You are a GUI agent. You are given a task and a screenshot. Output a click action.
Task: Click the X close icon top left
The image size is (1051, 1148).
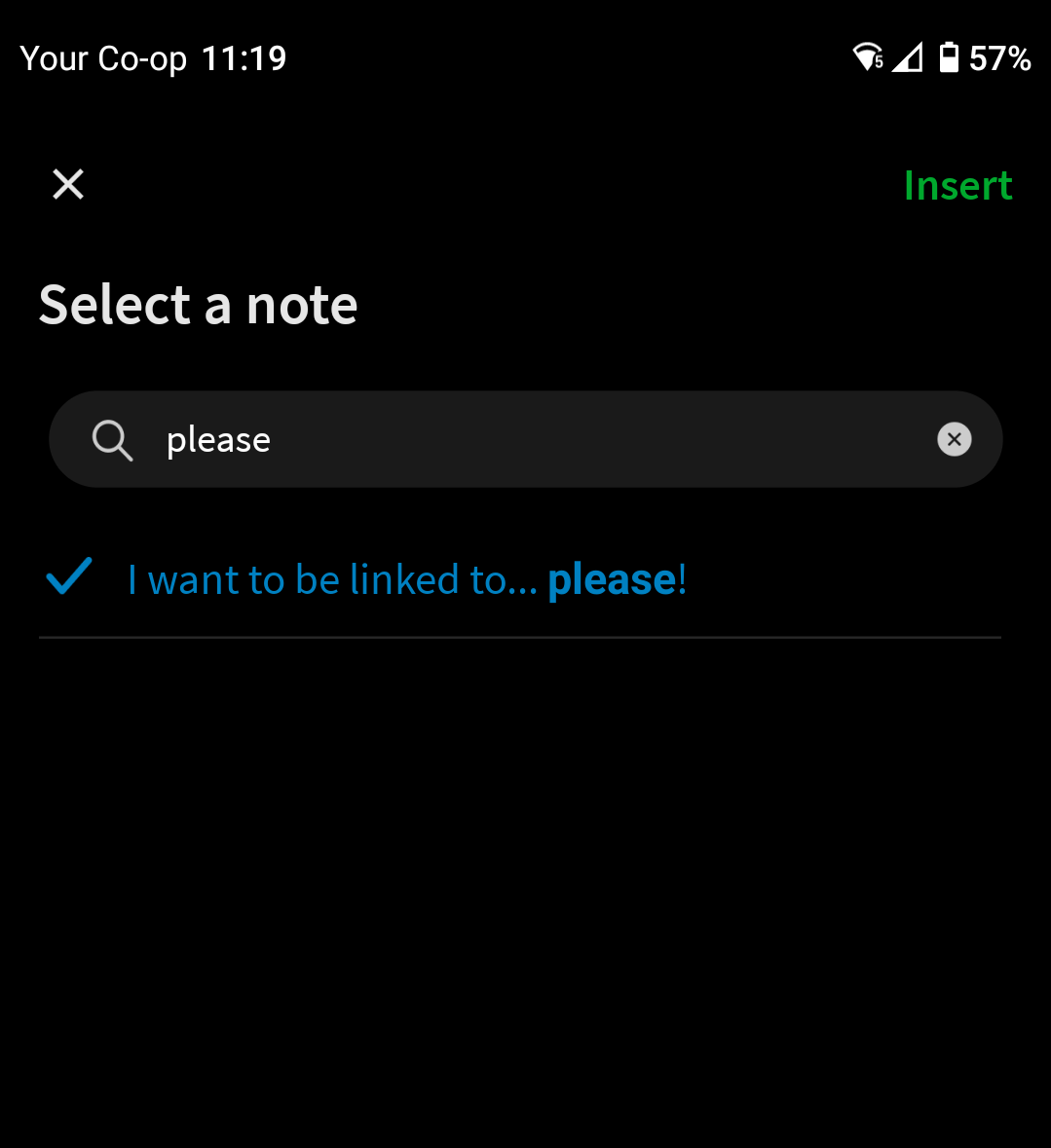tap(67, 184)
